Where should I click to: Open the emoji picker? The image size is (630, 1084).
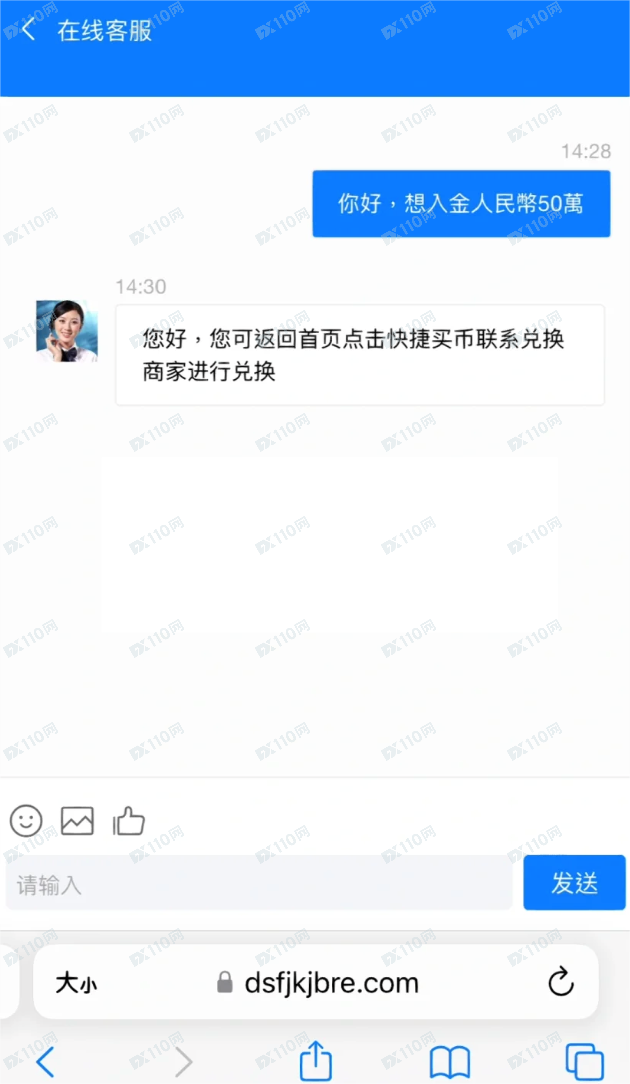[26, 821]
